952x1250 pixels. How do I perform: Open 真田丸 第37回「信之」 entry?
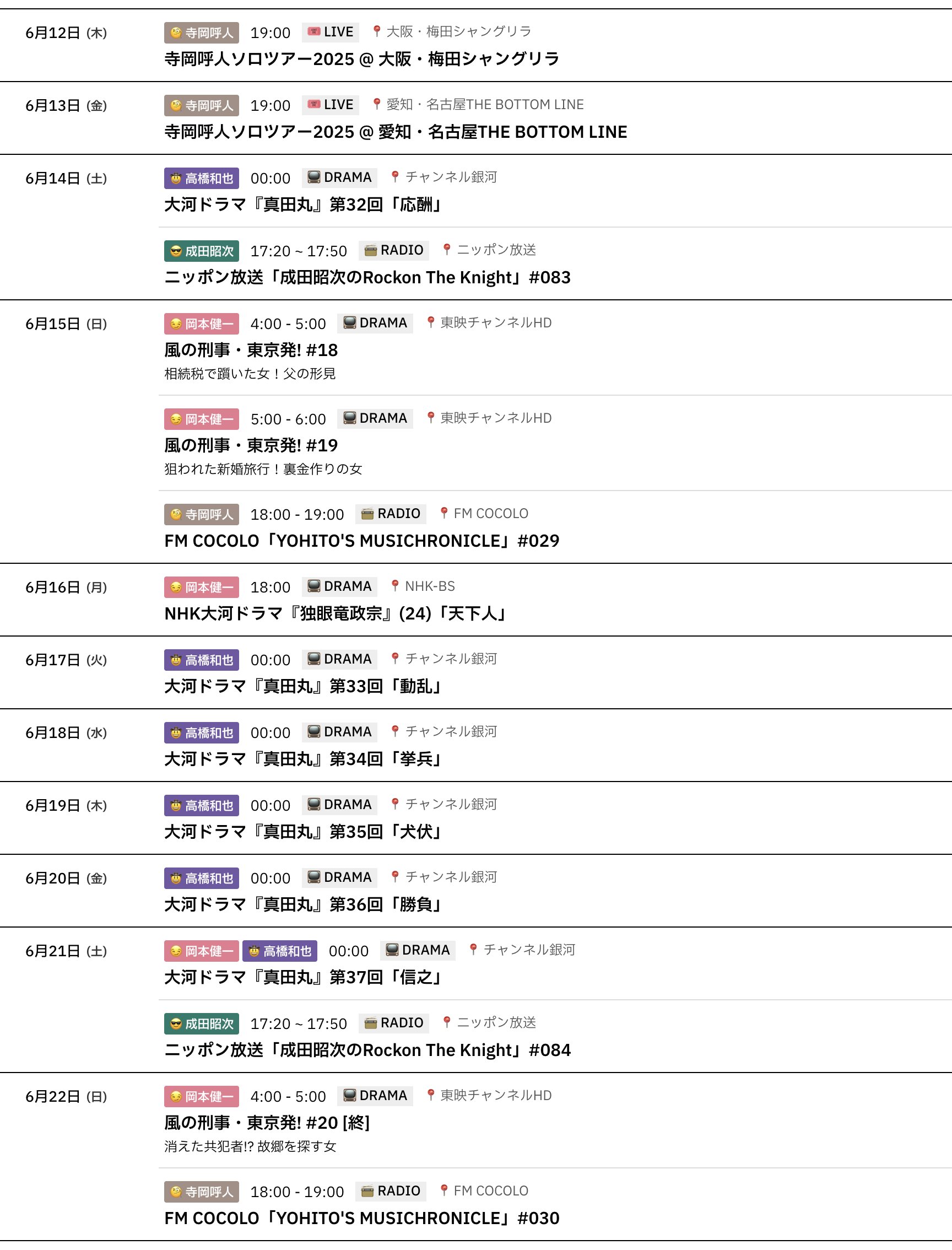(x=302, y=977)
